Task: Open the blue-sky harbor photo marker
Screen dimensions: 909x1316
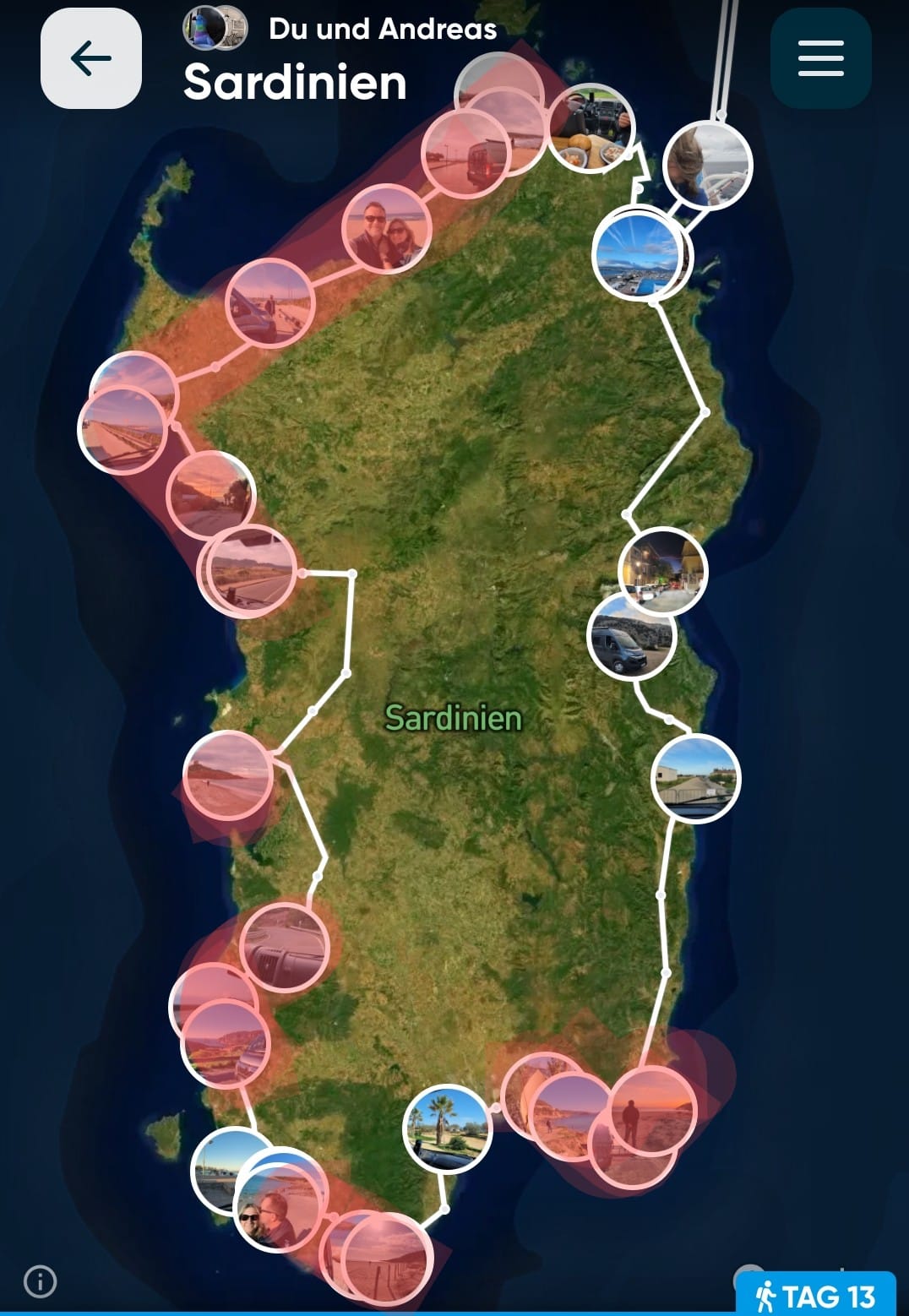Action: tap(638, 253)
